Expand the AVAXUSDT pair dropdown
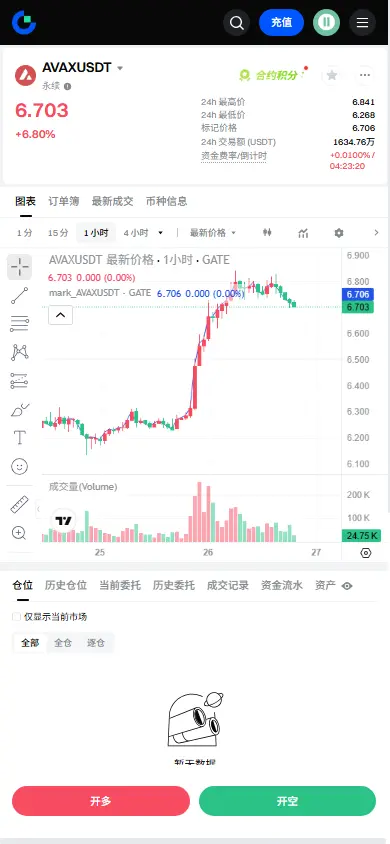 pos(120,68)
